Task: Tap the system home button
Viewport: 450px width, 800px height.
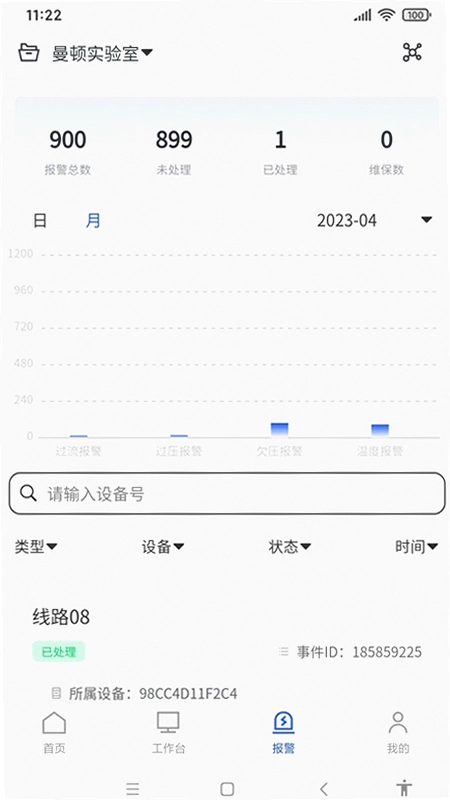Action: [x=227, y=789]
